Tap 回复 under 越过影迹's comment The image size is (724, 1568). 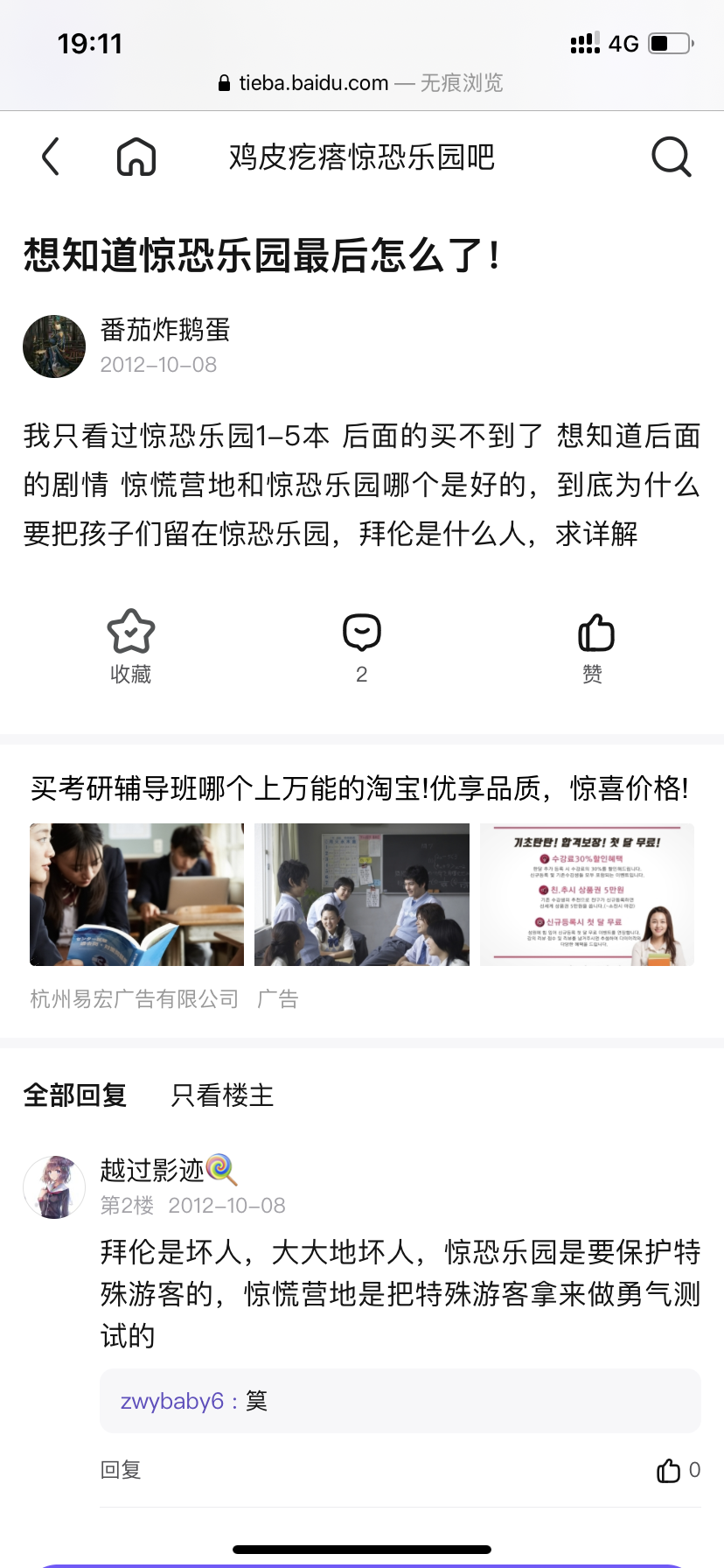click(121, 1470)
